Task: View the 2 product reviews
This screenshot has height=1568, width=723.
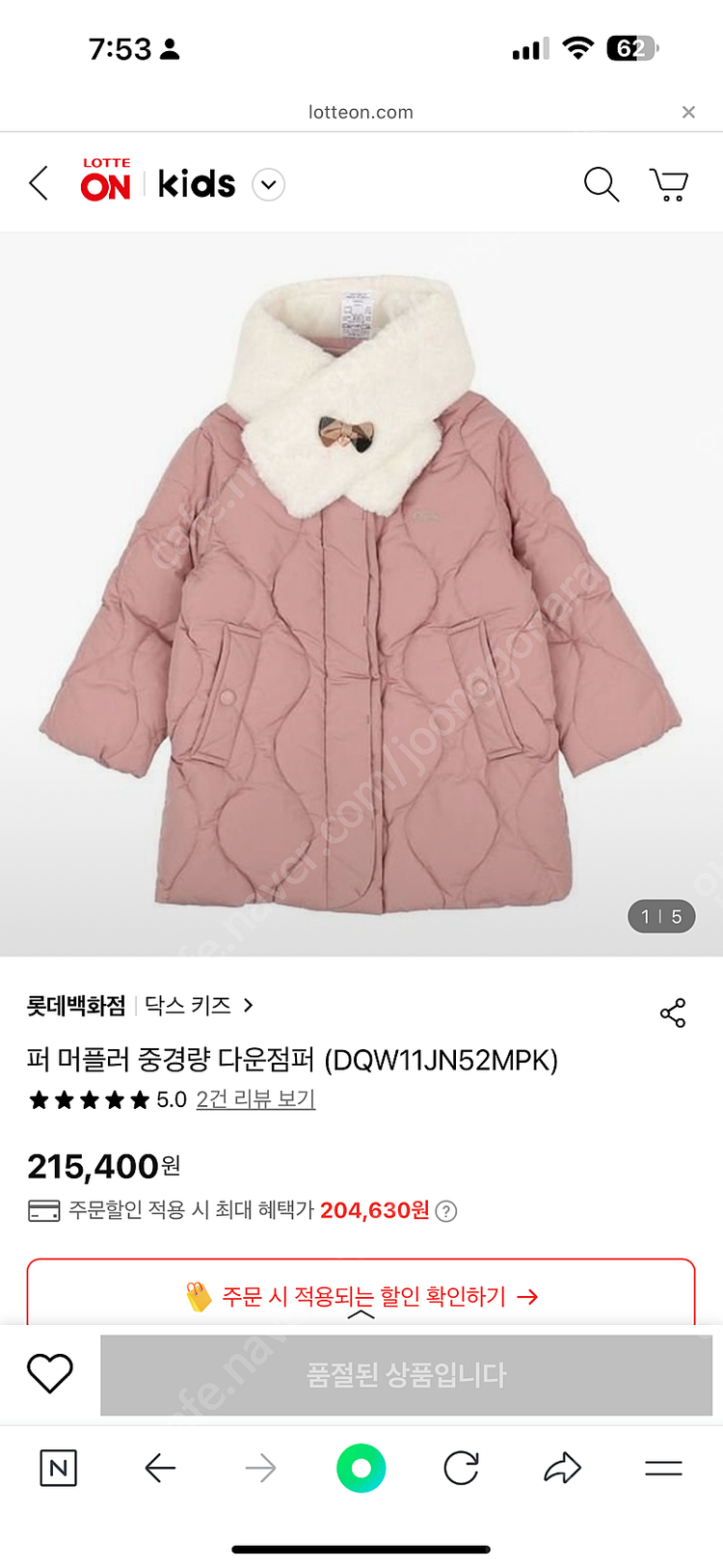Action: pos(260,1102)
